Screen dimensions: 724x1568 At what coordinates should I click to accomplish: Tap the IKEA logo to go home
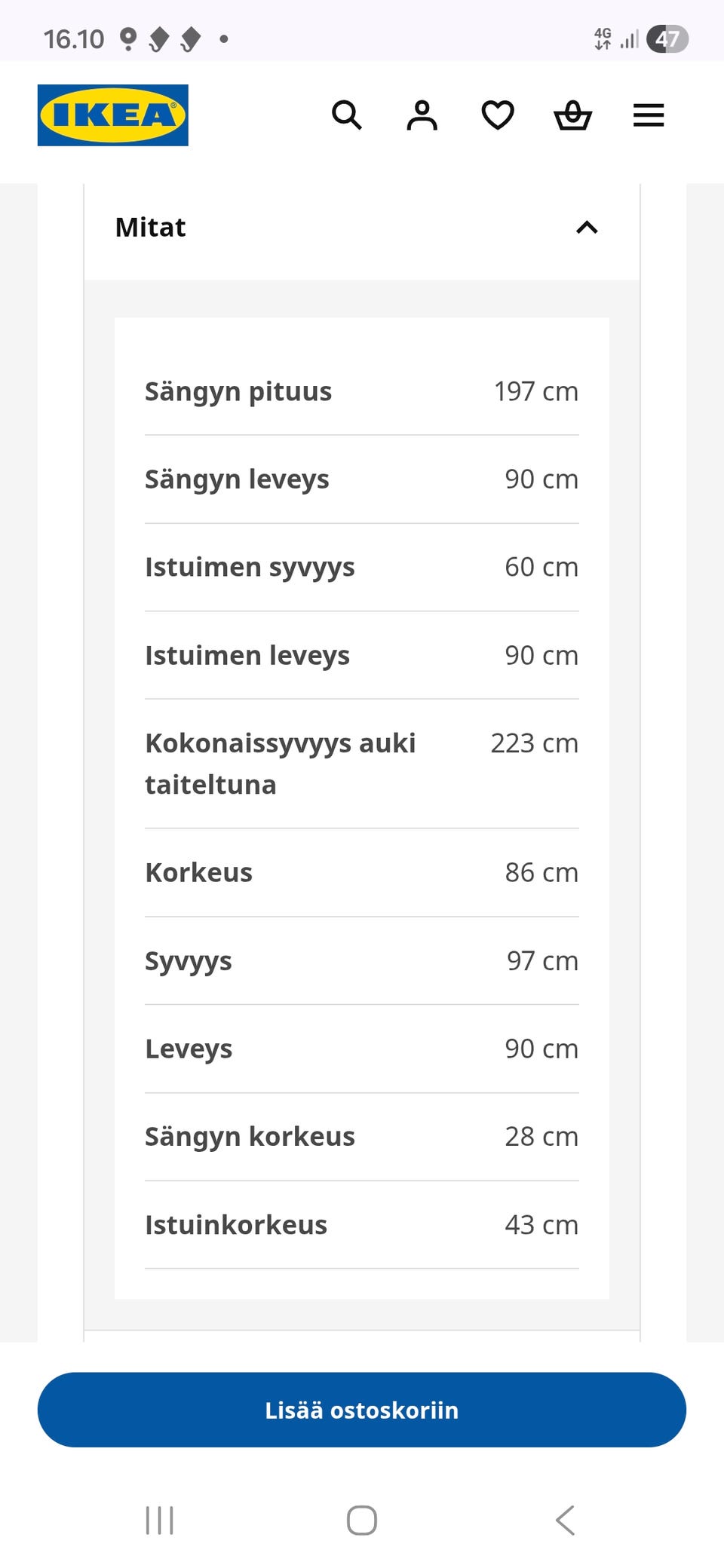[113, 115]
